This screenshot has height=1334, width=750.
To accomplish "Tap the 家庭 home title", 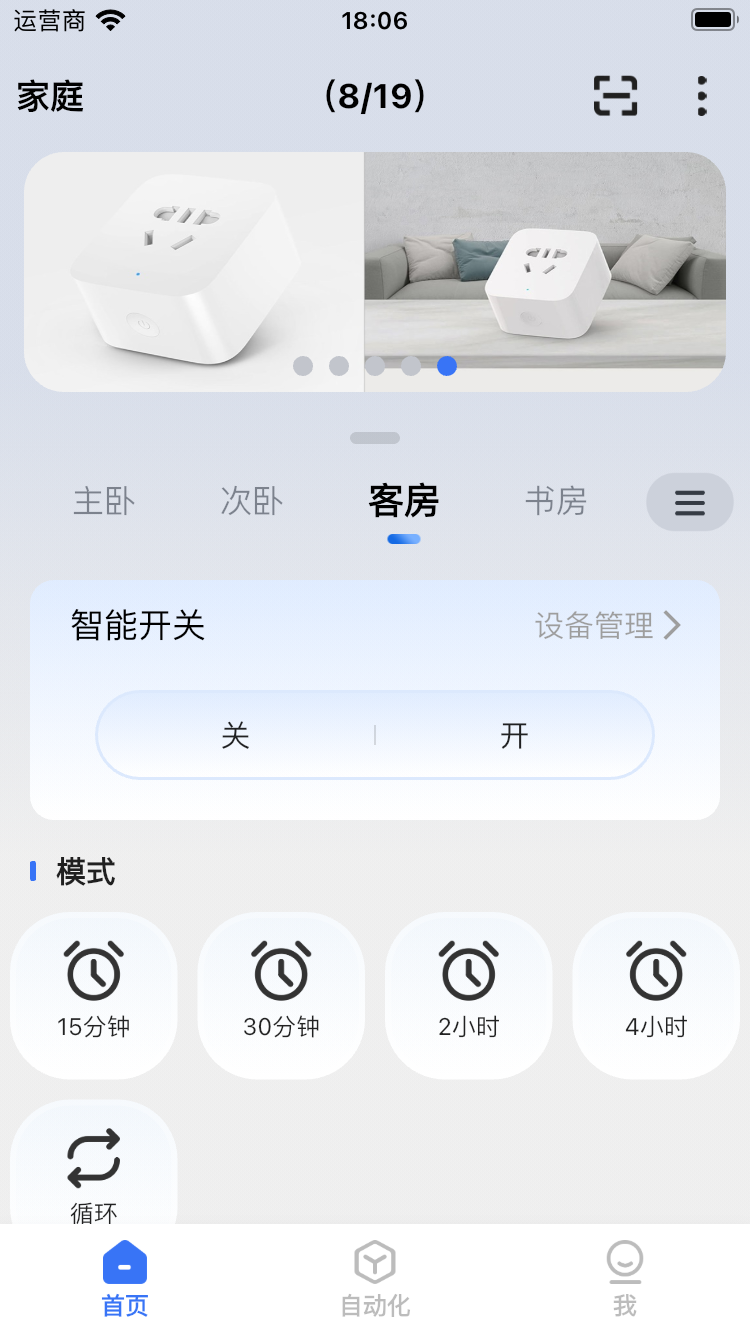I will pyautogui.click(x=50, y=97).
